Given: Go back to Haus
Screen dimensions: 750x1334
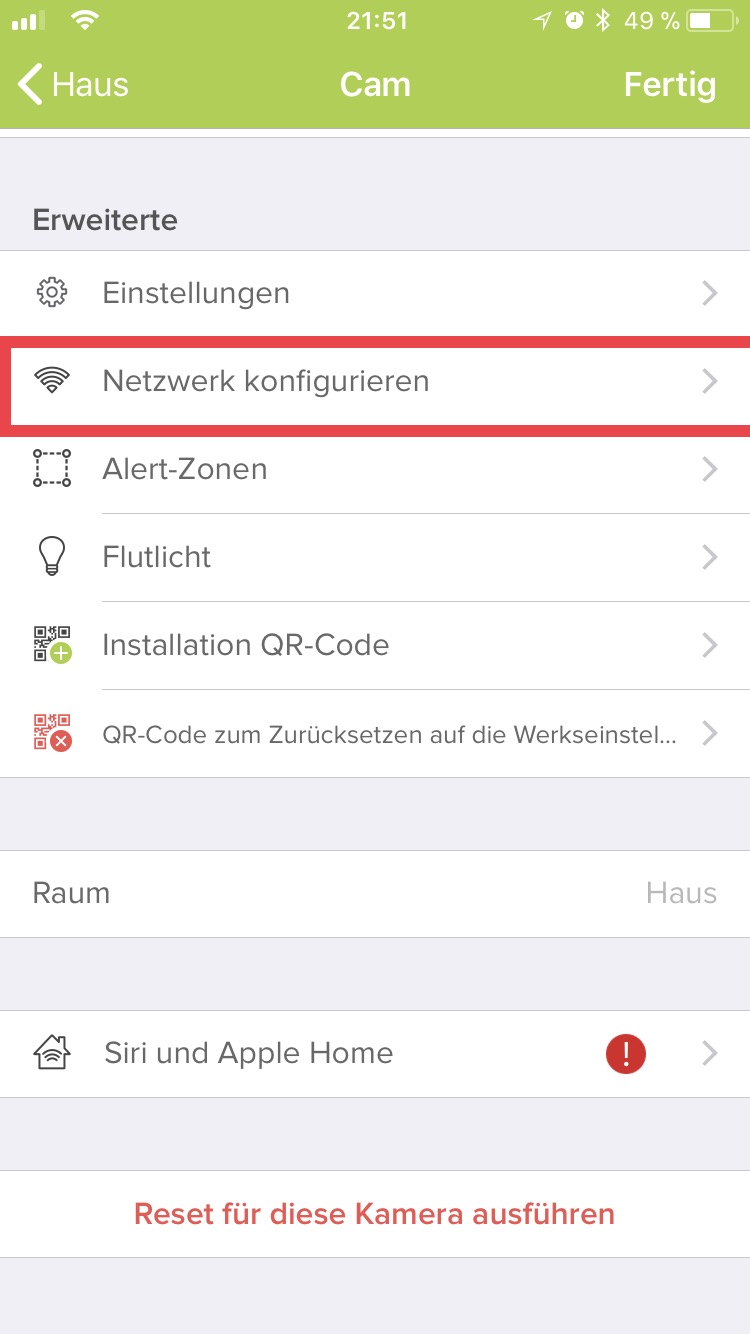Looking at the screenshot, I should tap(74, 85).
